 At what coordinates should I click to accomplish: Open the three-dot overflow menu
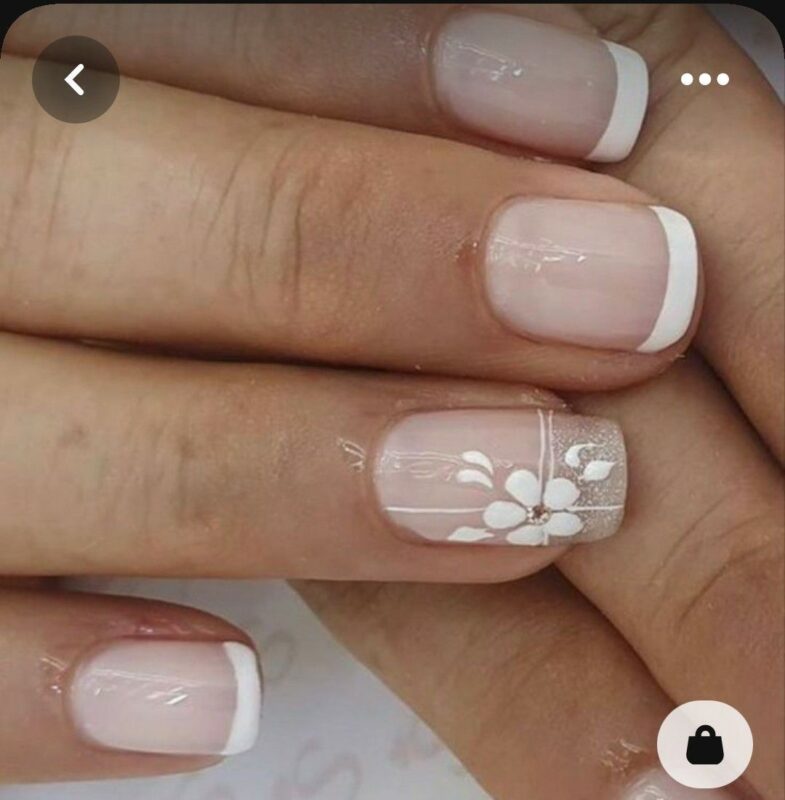tap(705, 80)
